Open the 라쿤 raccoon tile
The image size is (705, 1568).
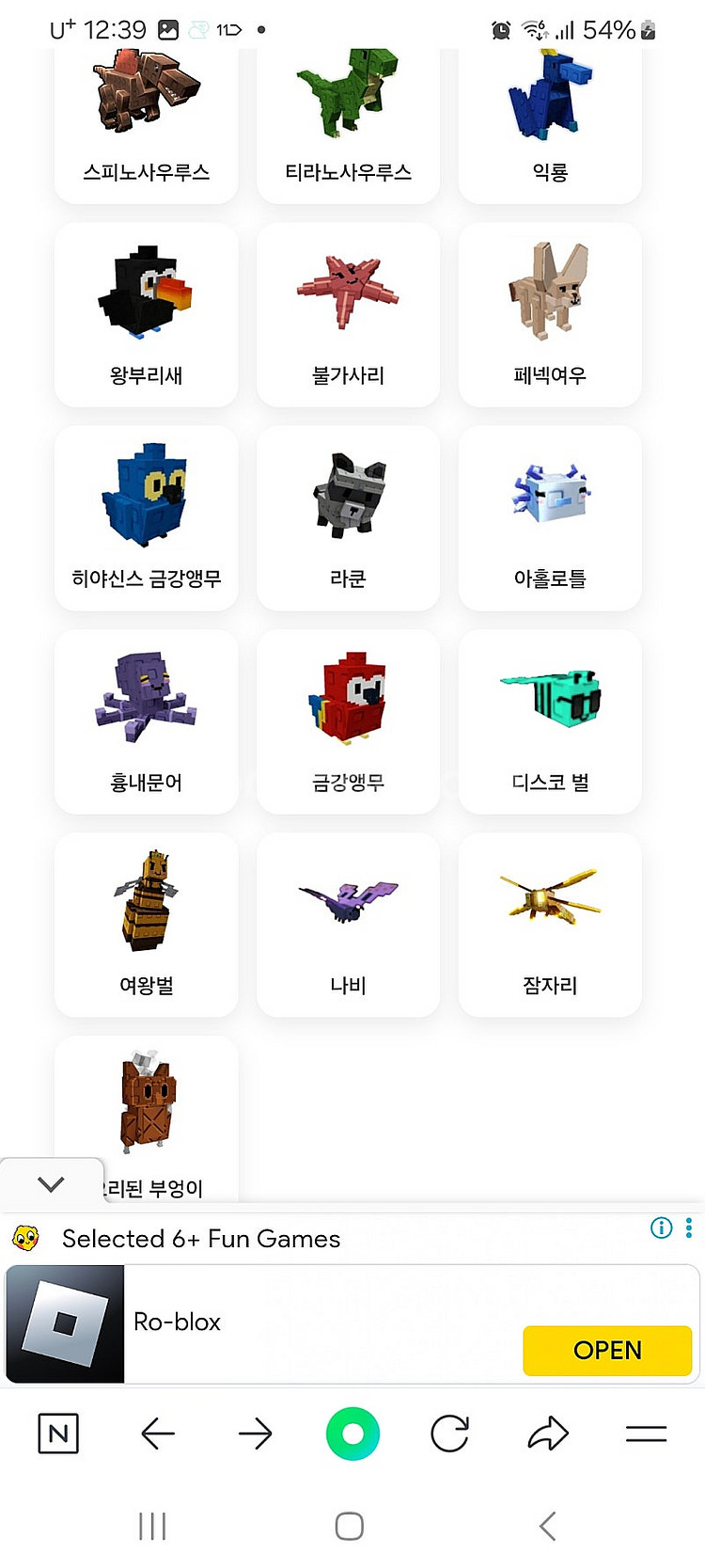click(x=348, y=518)
